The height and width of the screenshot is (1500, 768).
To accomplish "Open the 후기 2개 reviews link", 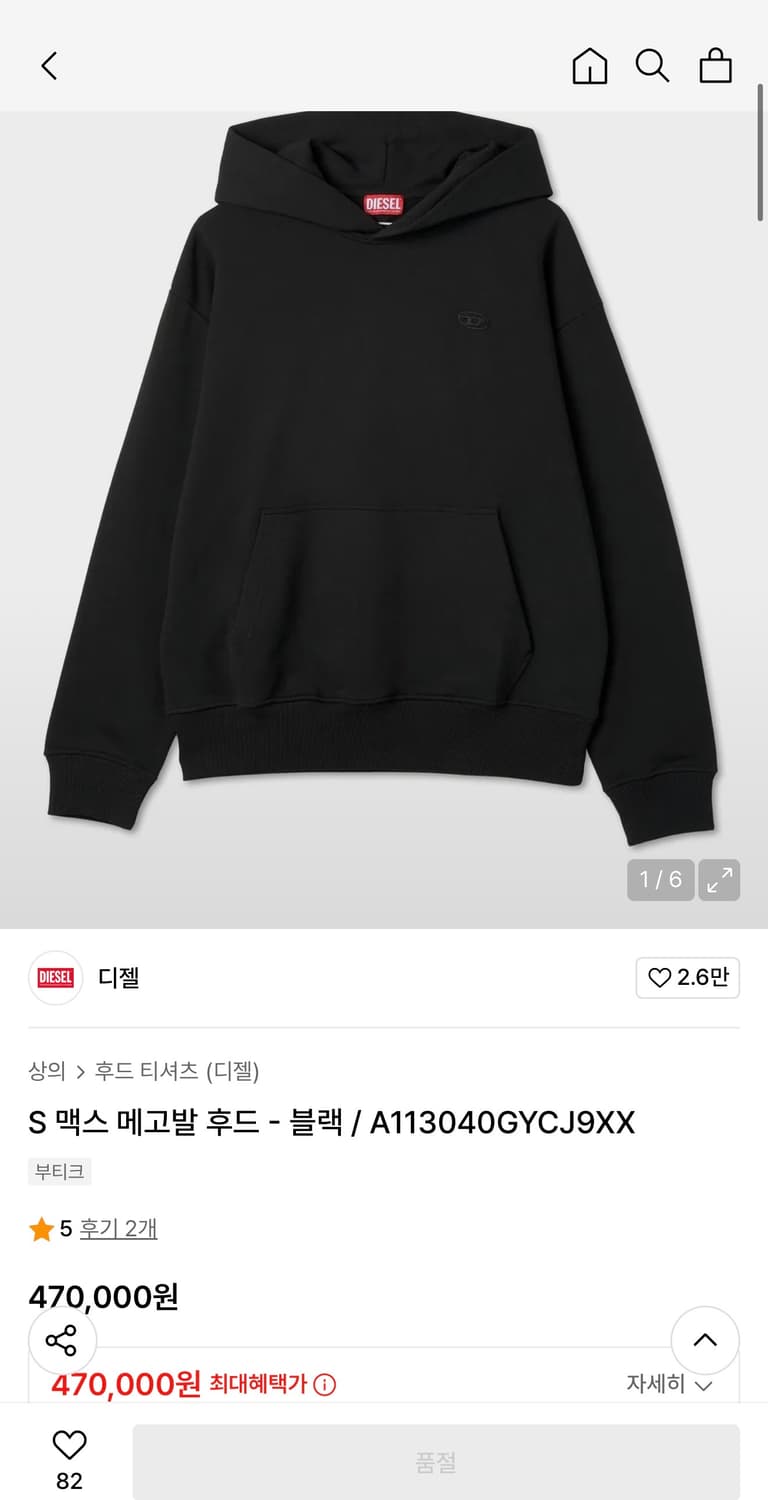I will (x=116, y=1229).
